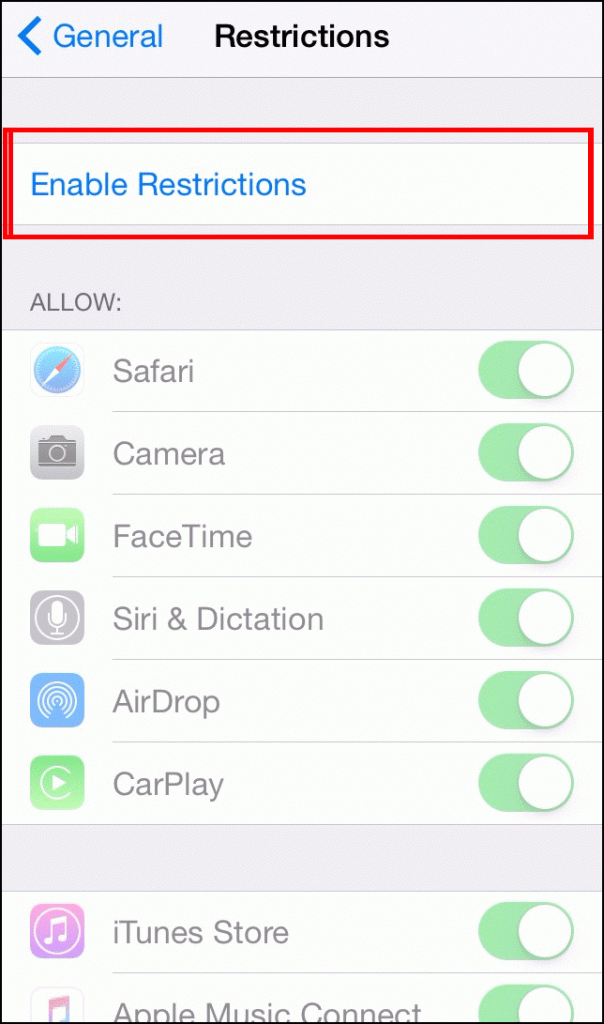
Task: Toggle the CarPlay switch
Action: tap(526, 783)
